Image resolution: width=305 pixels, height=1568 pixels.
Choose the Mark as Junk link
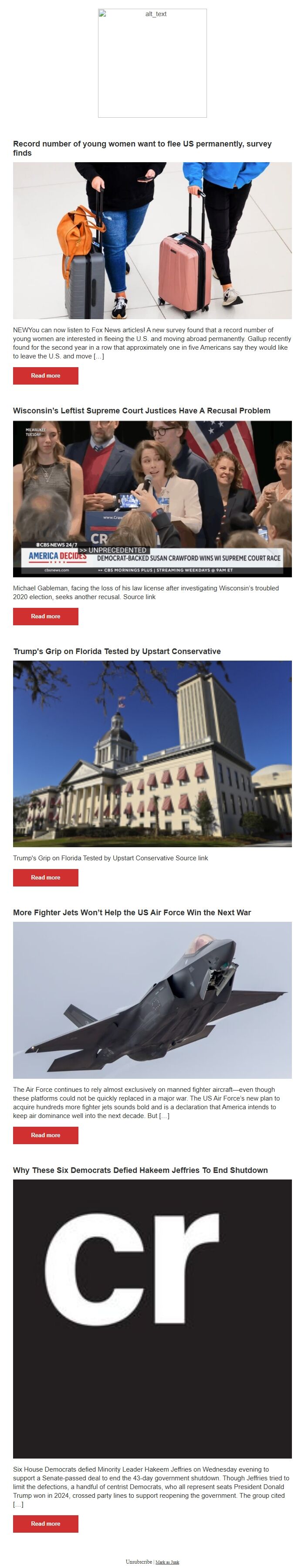click(167, 1562)
